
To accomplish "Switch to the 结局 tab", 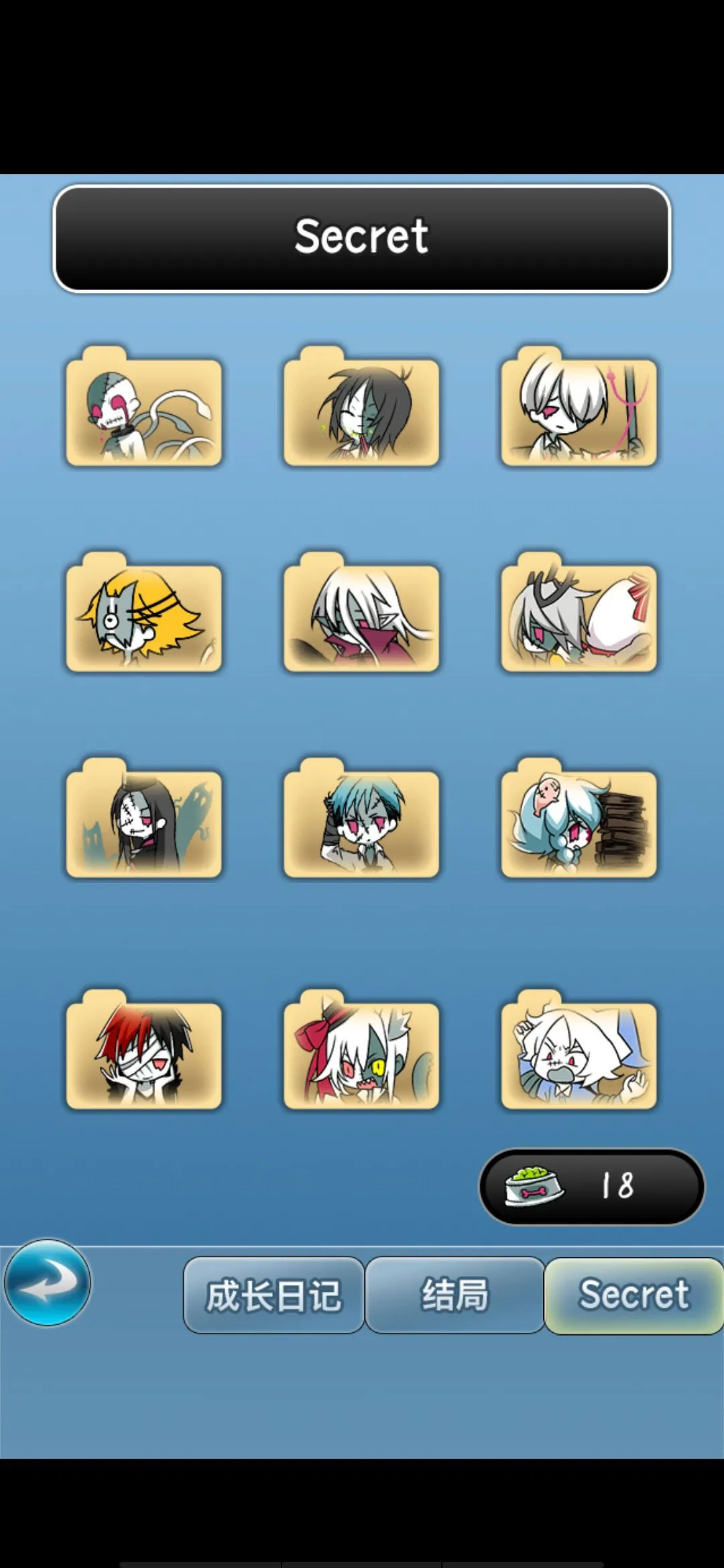I will (x=455, y=1295).
